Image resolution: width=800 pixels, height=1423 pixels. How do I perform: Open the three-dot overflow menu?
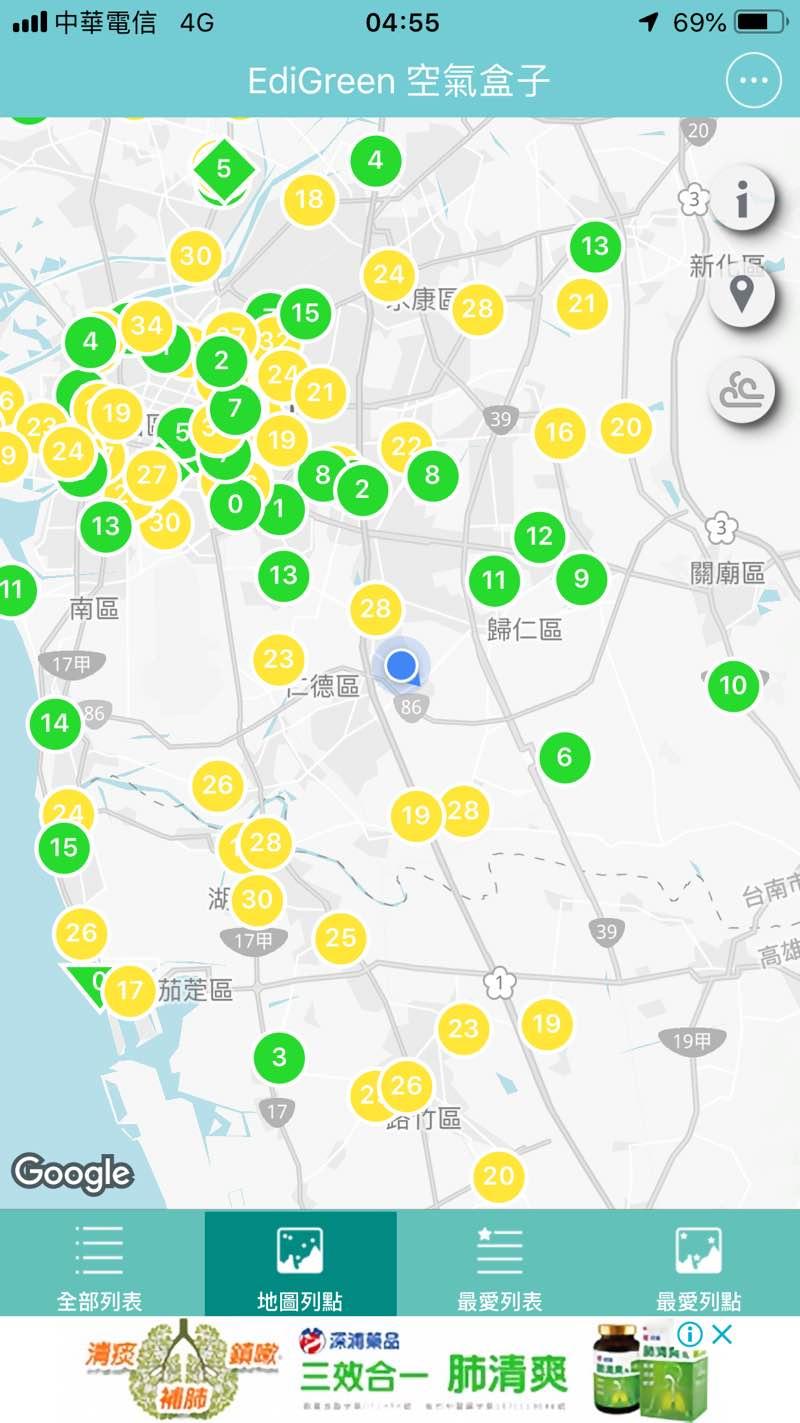click(x=753, y=80)
